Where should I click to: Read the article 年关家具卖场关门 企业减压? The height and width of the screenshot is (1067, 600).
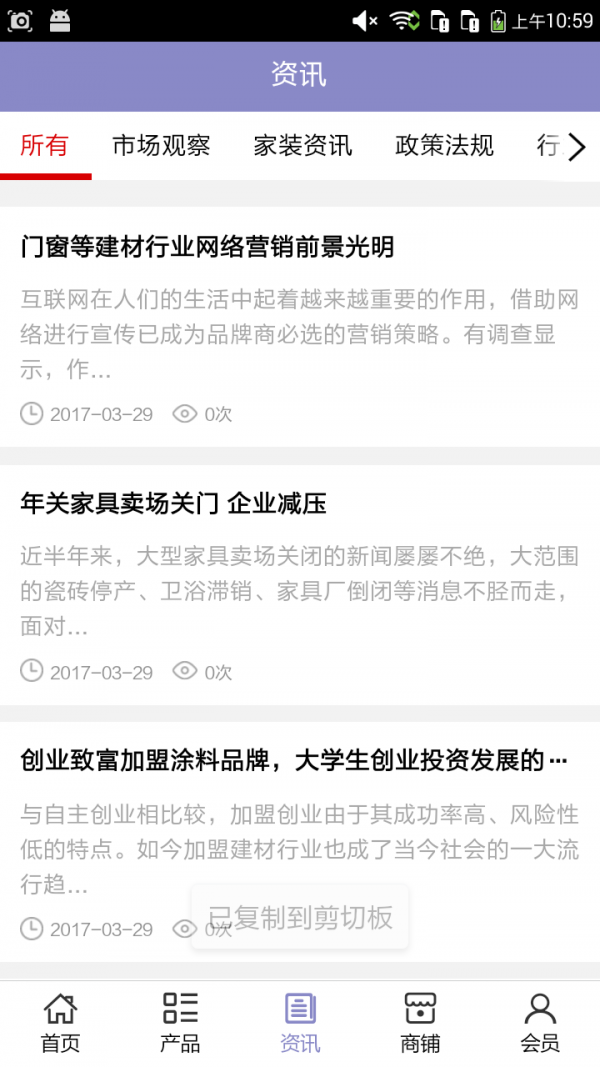(174, 504)
